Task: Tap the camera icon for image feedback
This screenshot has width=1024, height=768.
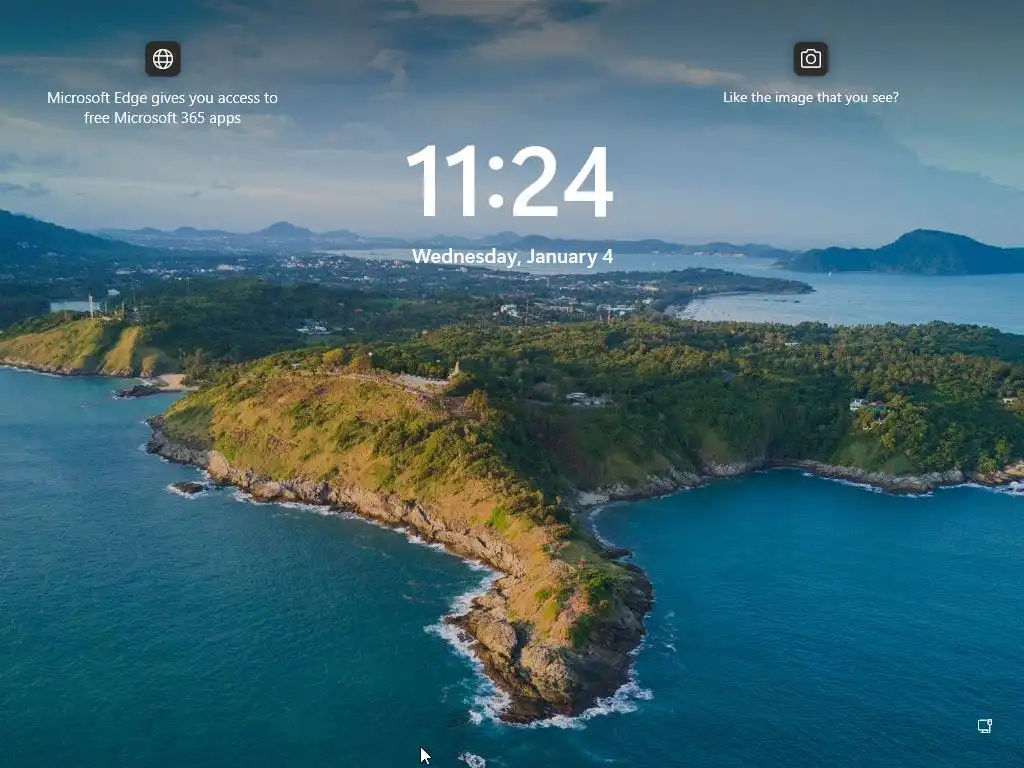Action: coord(811,59)
